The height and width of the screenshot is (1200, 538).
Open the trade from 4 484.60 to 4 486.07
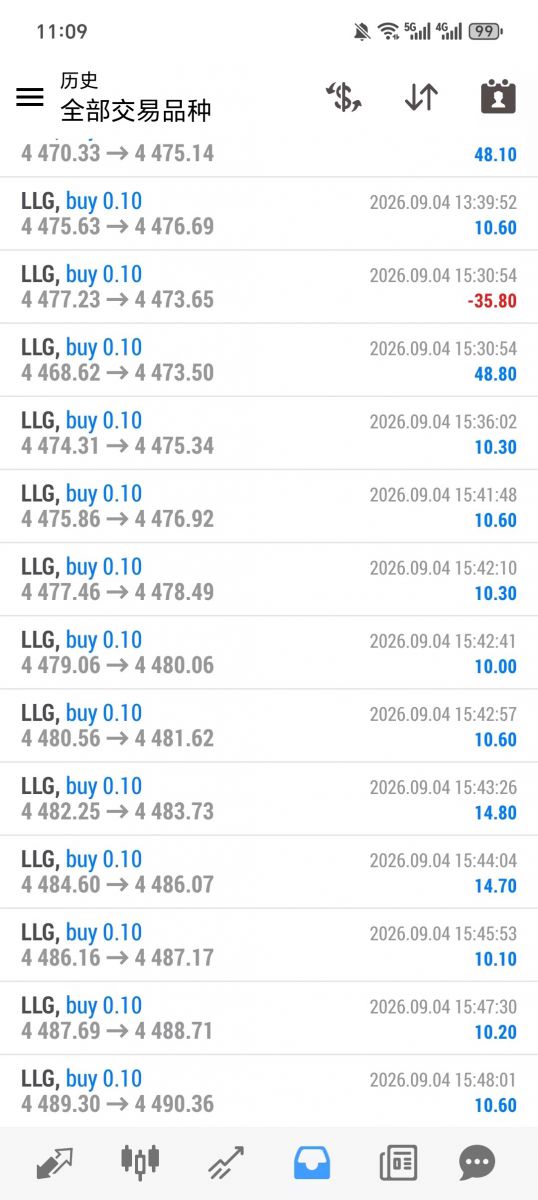(x=269, y=871)
